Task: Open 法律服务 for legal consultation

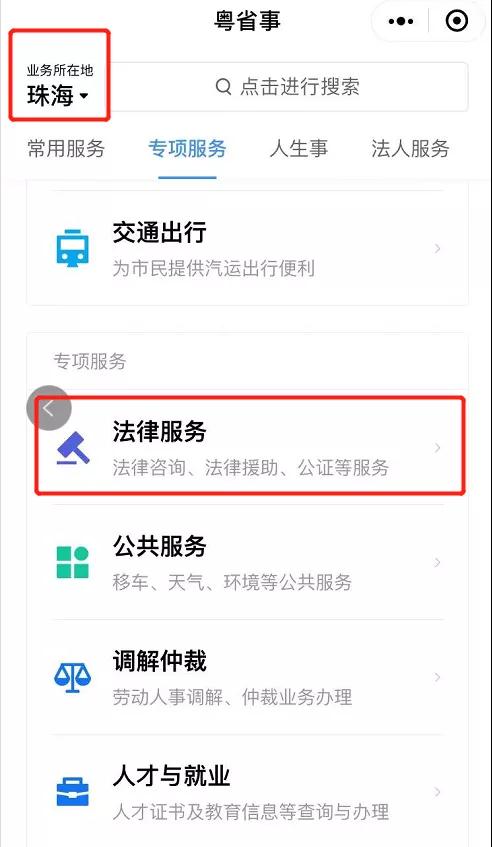Action: 248,448
